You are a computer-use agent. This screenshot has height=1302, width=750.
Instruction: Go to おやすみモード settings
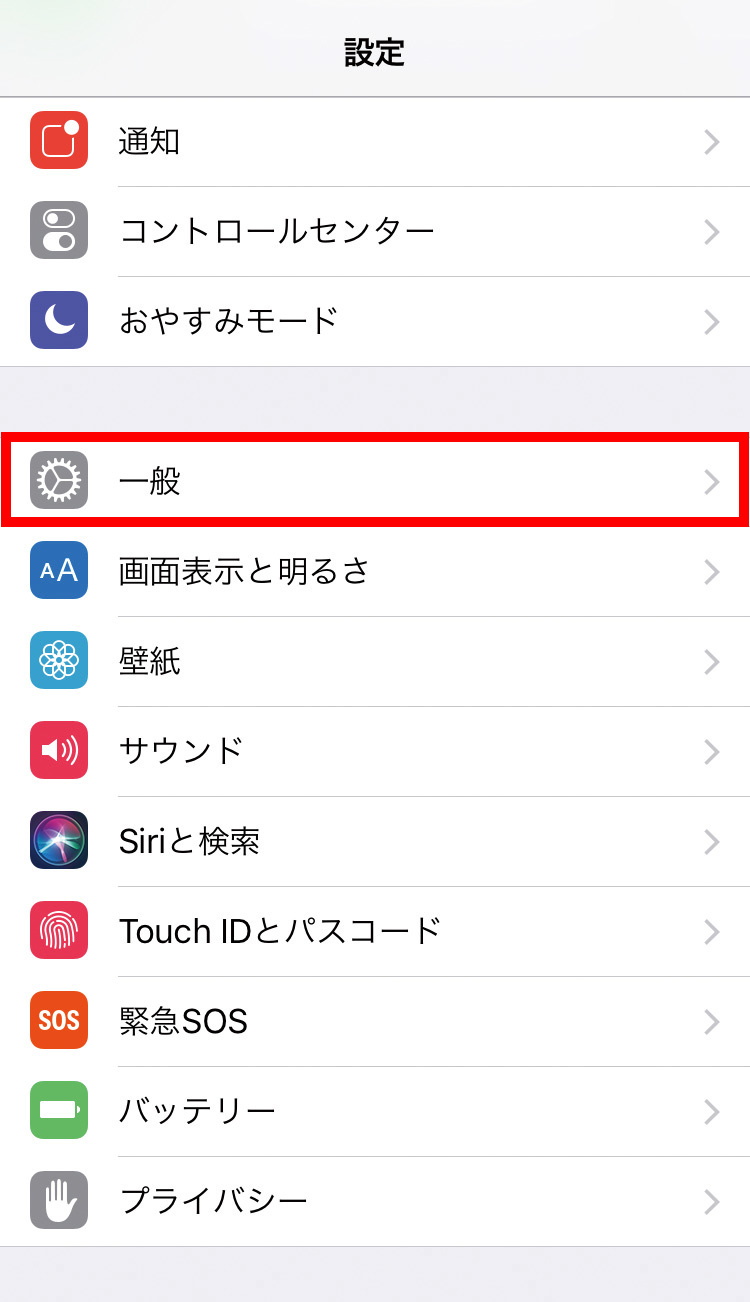(375, 322)
